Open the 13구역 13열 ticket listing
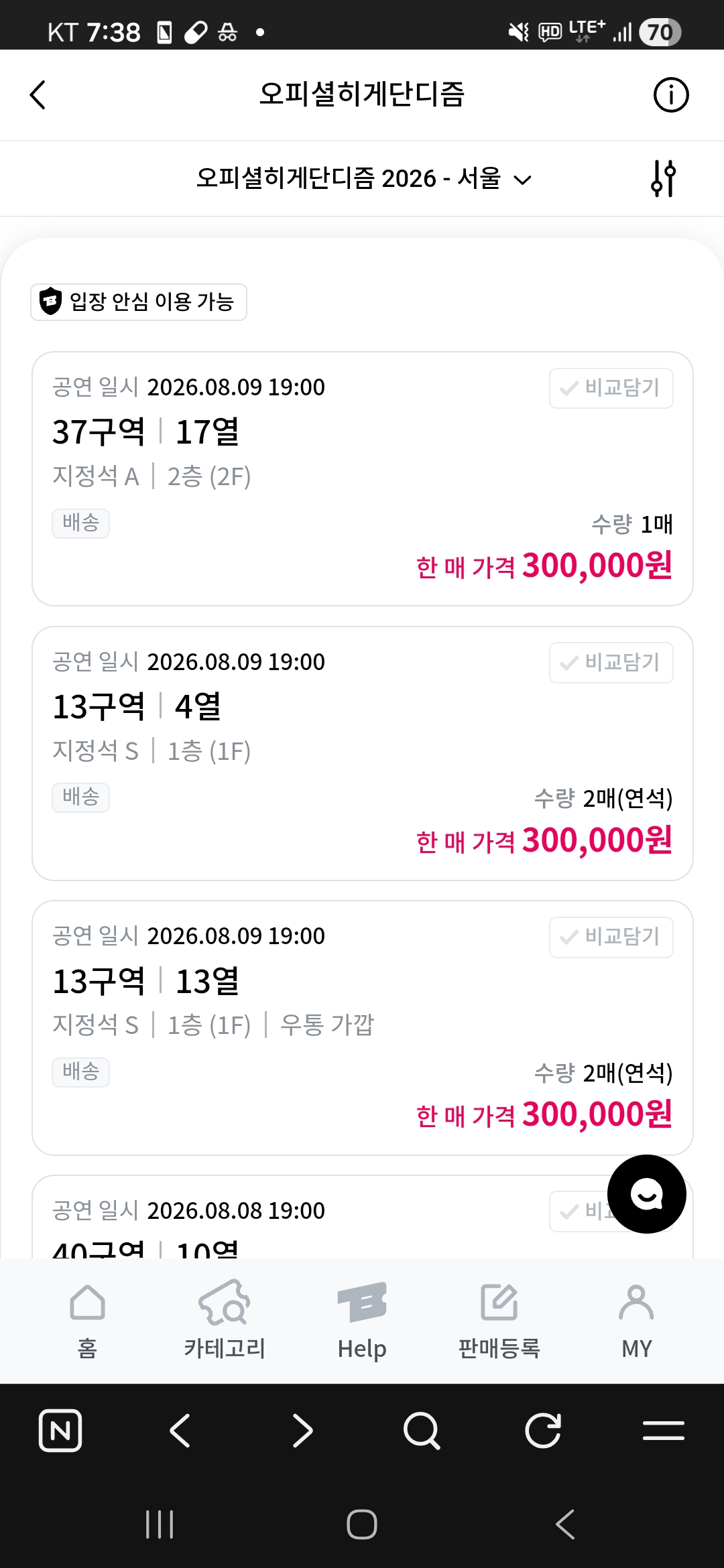Image resolution: width=724 pixels, height=1568 pixels. pos(363,1028)
